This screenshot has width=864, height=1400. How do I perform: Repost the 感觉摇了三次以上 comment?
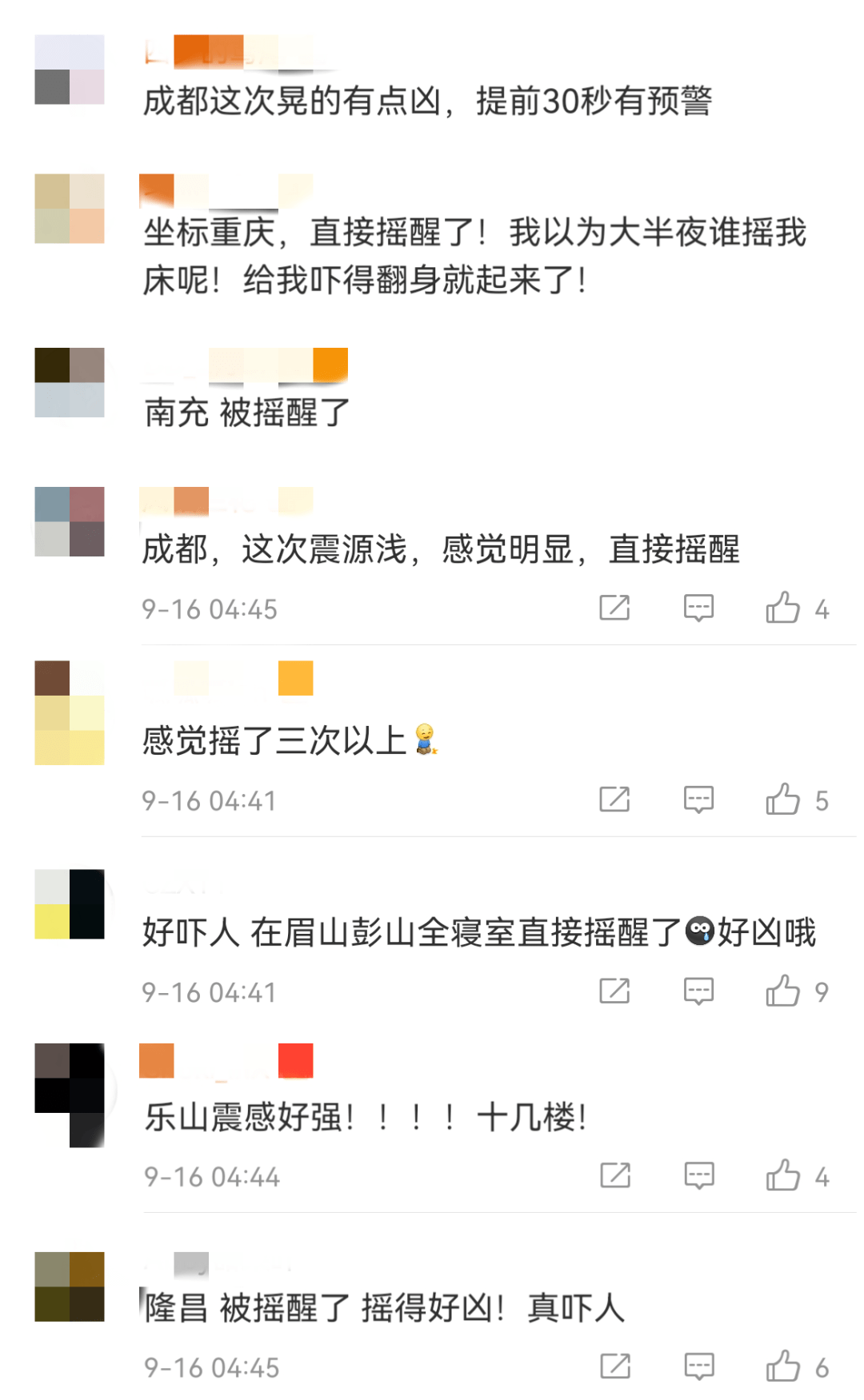[x=614, y=799]
